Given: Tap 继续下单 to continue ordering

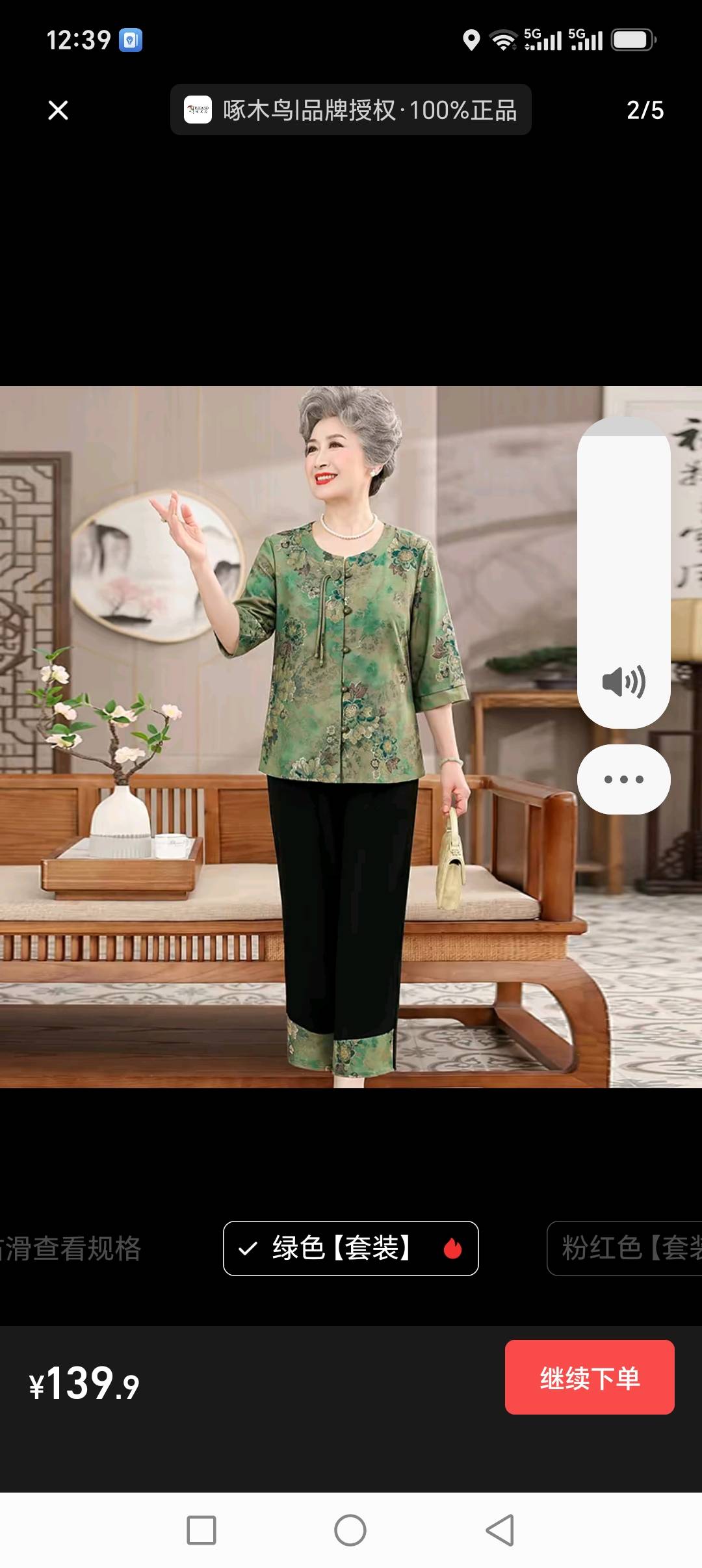Looking at the screenshot, I should 590,1377.
